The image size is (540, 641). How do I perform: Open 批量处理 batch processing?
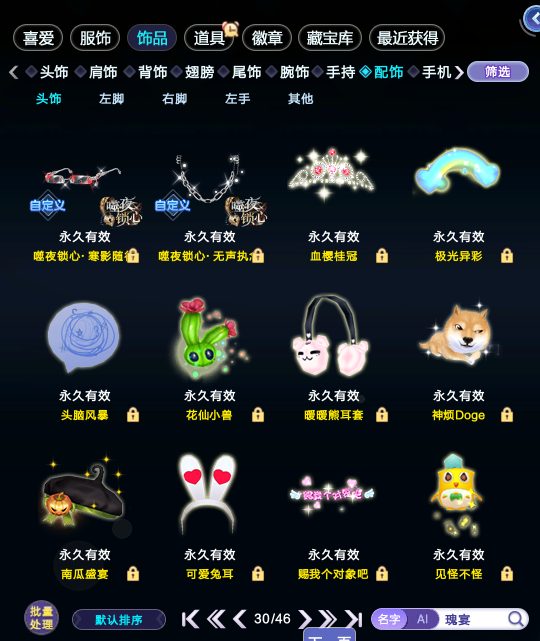pos(41,618)
